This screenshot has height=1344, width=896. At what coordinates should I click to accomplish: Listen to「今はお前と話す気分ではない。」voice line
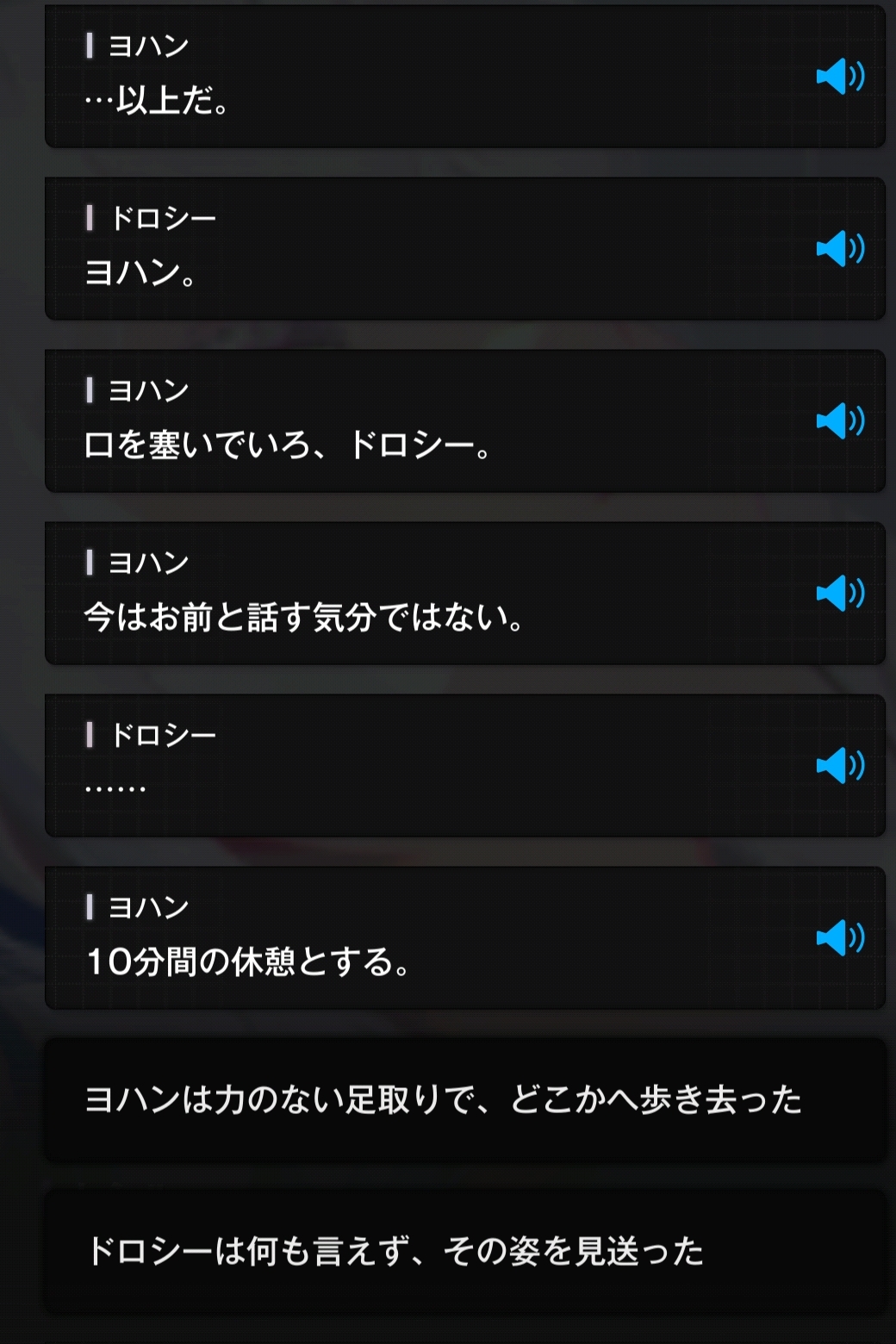click(840, 594)
